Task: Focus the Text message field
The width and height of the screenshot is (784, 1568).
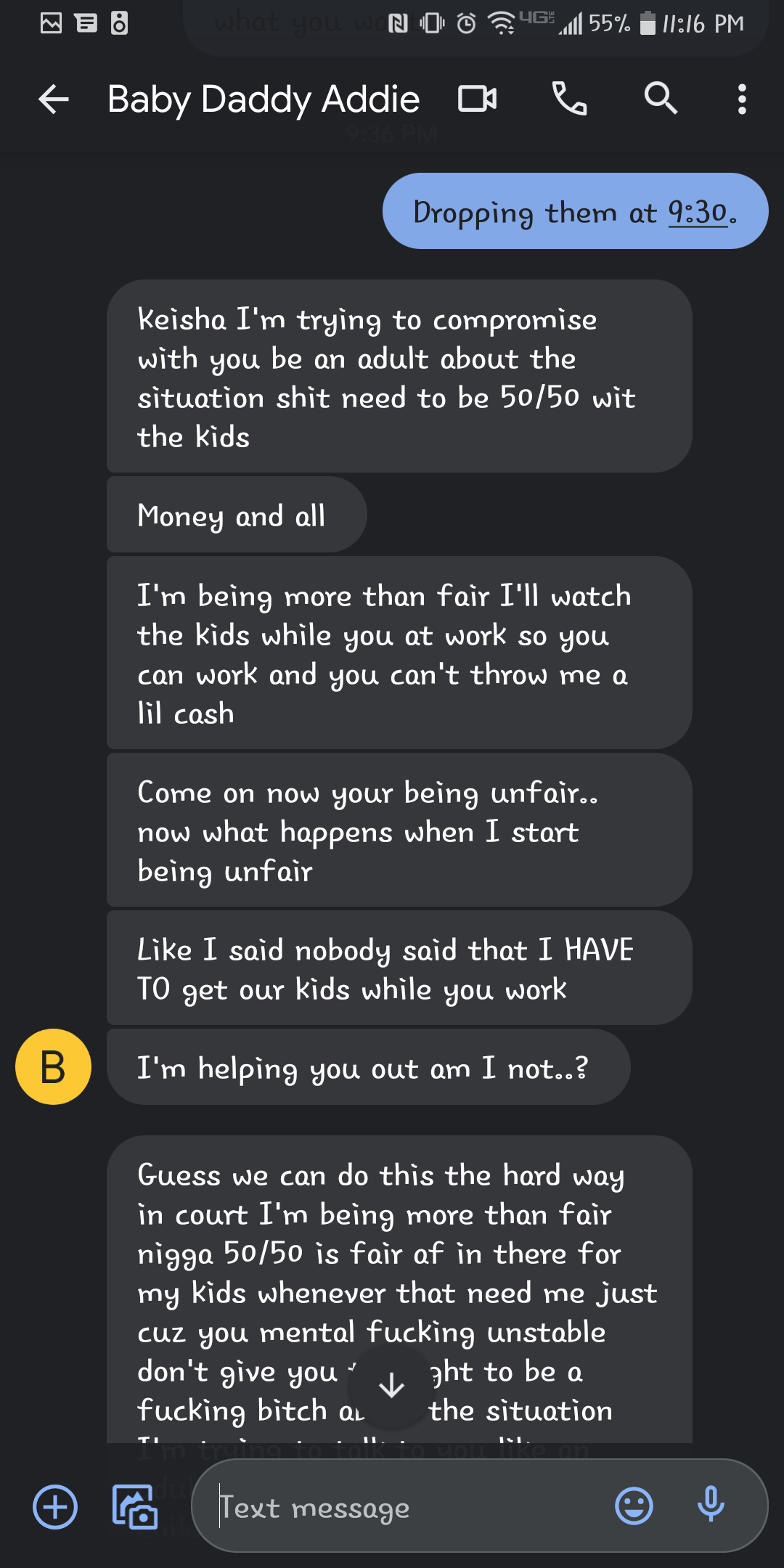Action: pos(407,1507)
